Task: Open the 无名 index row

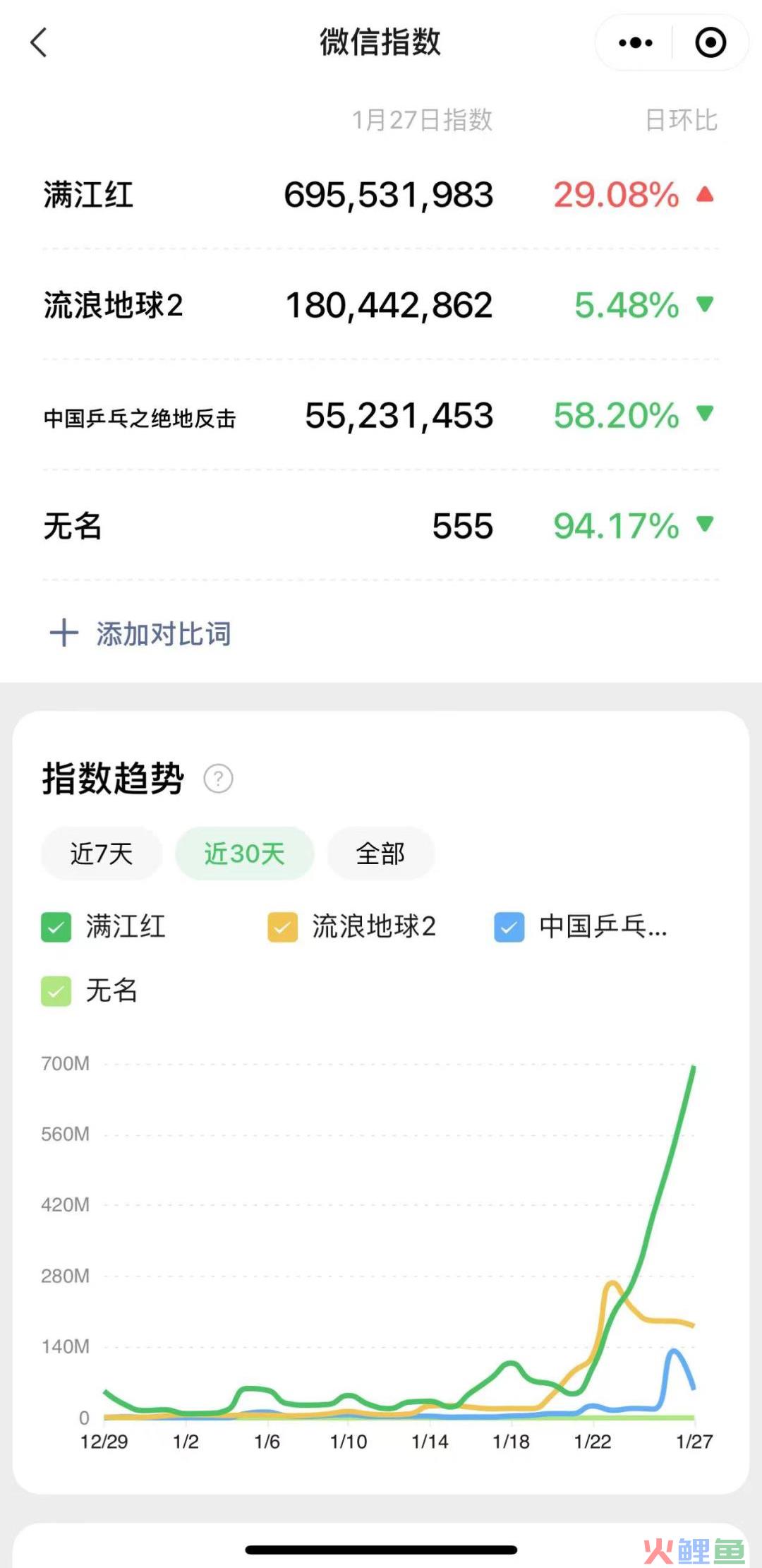Action: [x=381, y=526]
